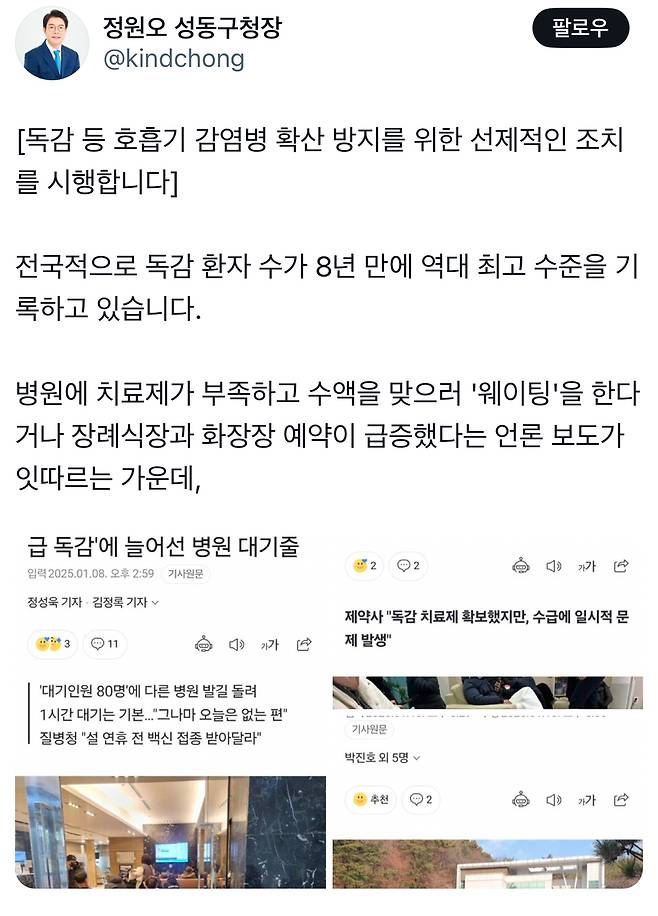Open the attached image about 독감 치료제 수급
Screen dimensions: 658x916
(x=487, y=710)
